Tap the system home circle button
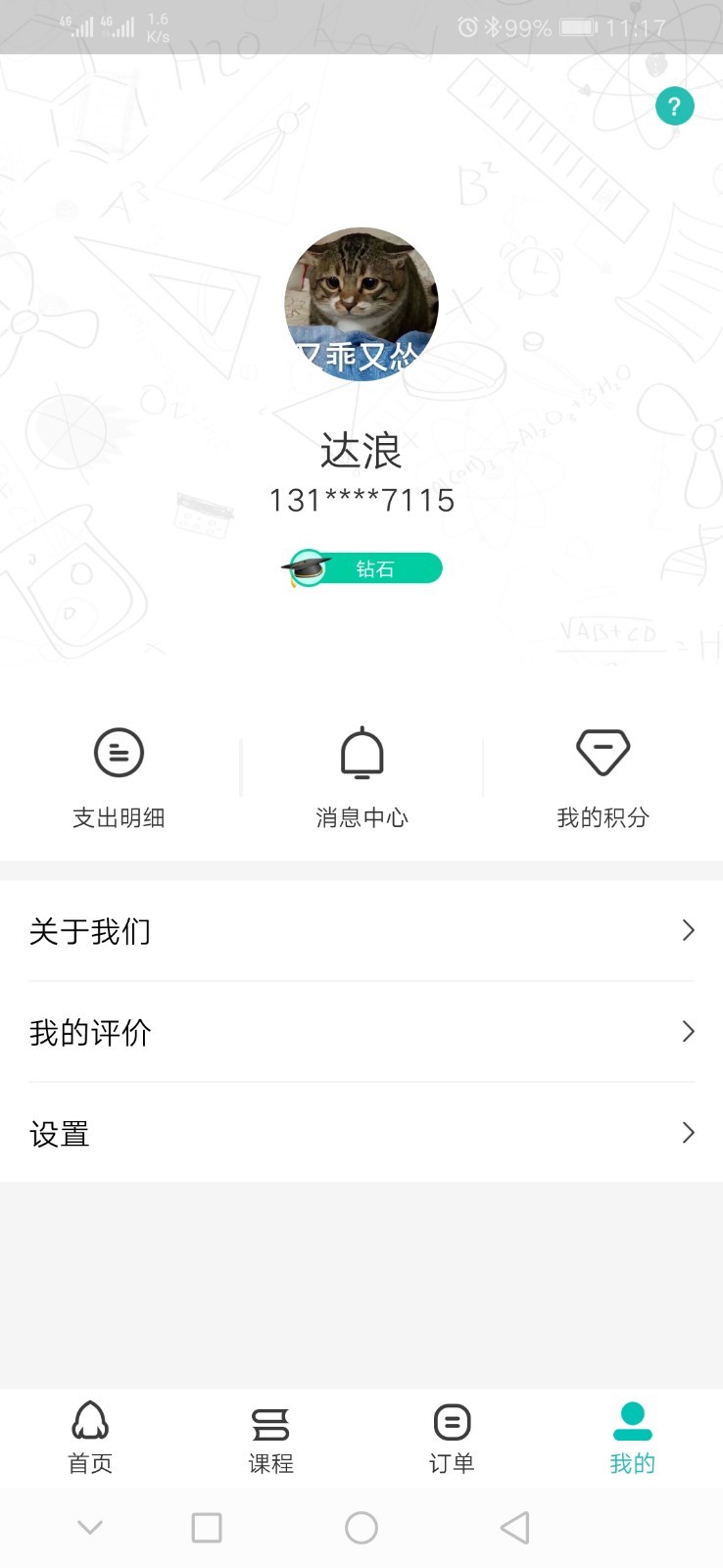 pyautogui.click(x=361, y=1527)
